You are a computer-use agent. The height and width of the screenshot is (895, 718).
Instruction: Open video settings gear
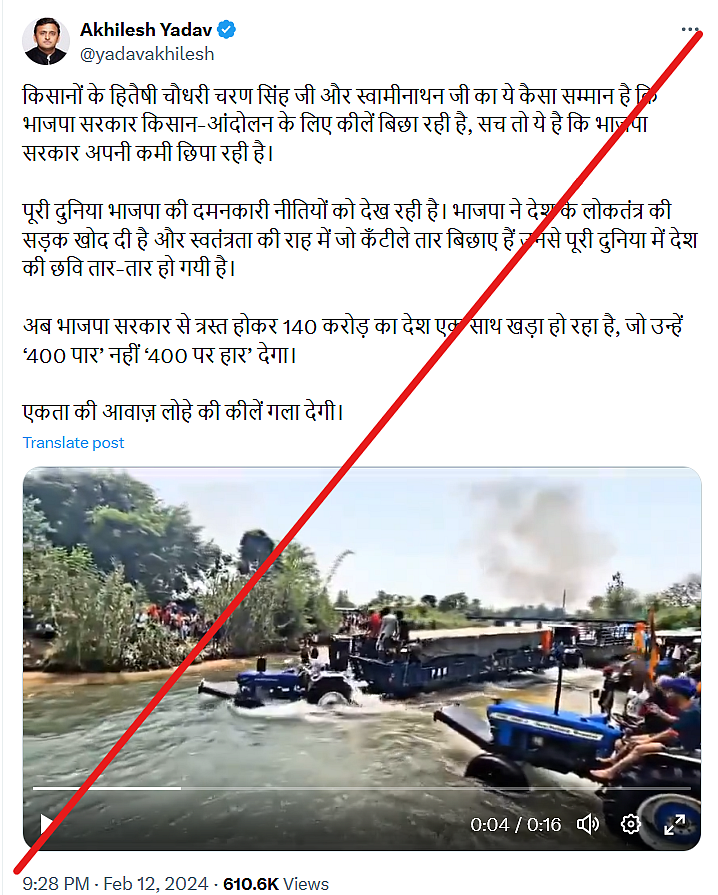pyautogui.click(x=631, y=824)
